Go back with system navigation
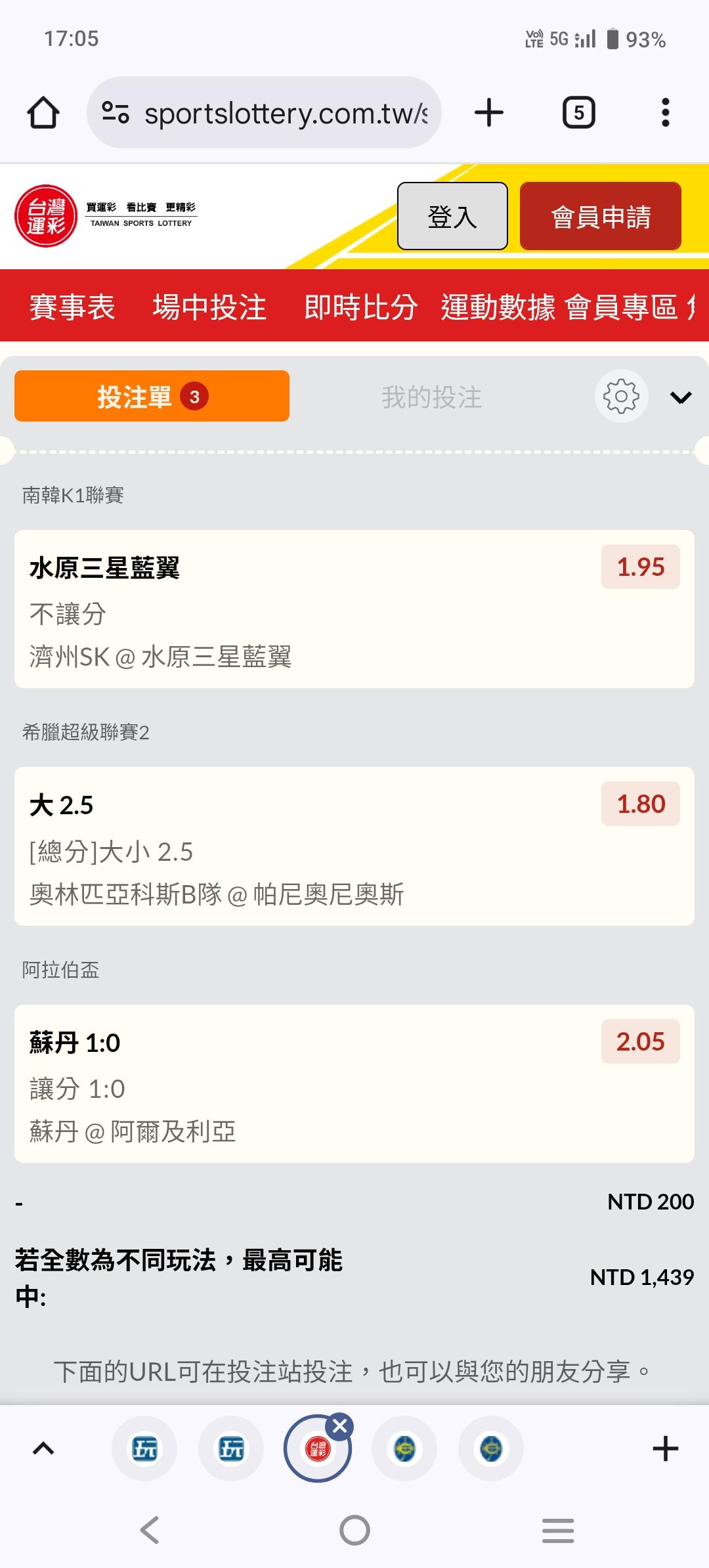 point(150,1530)
